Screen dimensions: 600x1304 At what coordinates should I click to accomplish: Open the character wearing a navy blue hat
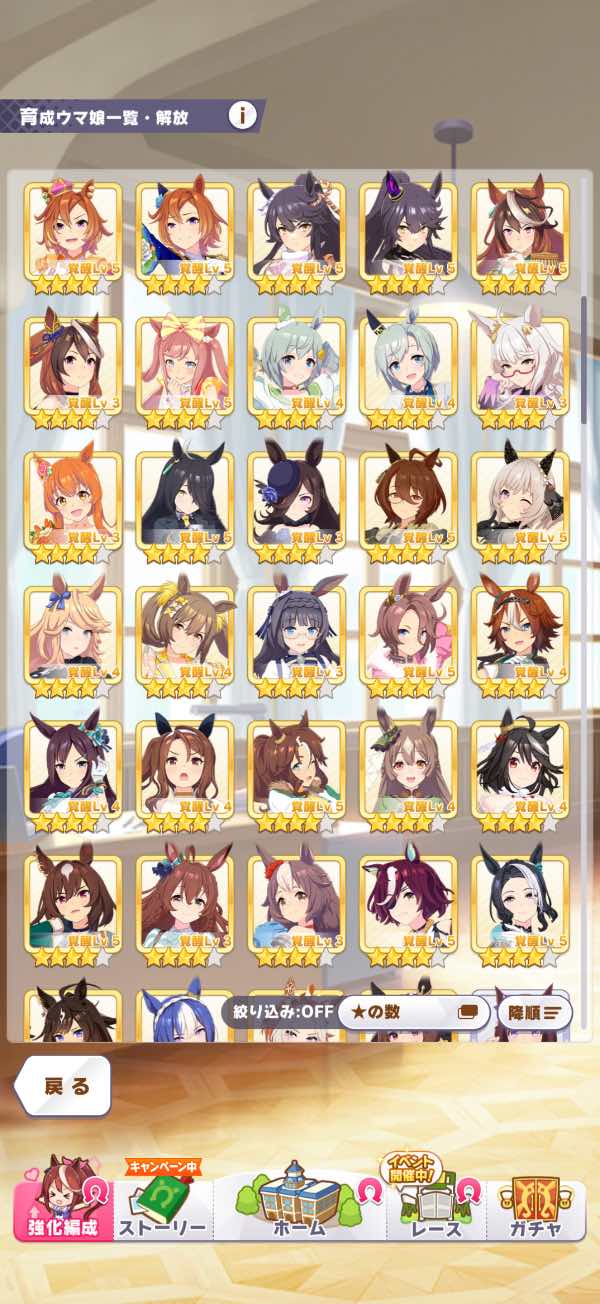[297, 505]
